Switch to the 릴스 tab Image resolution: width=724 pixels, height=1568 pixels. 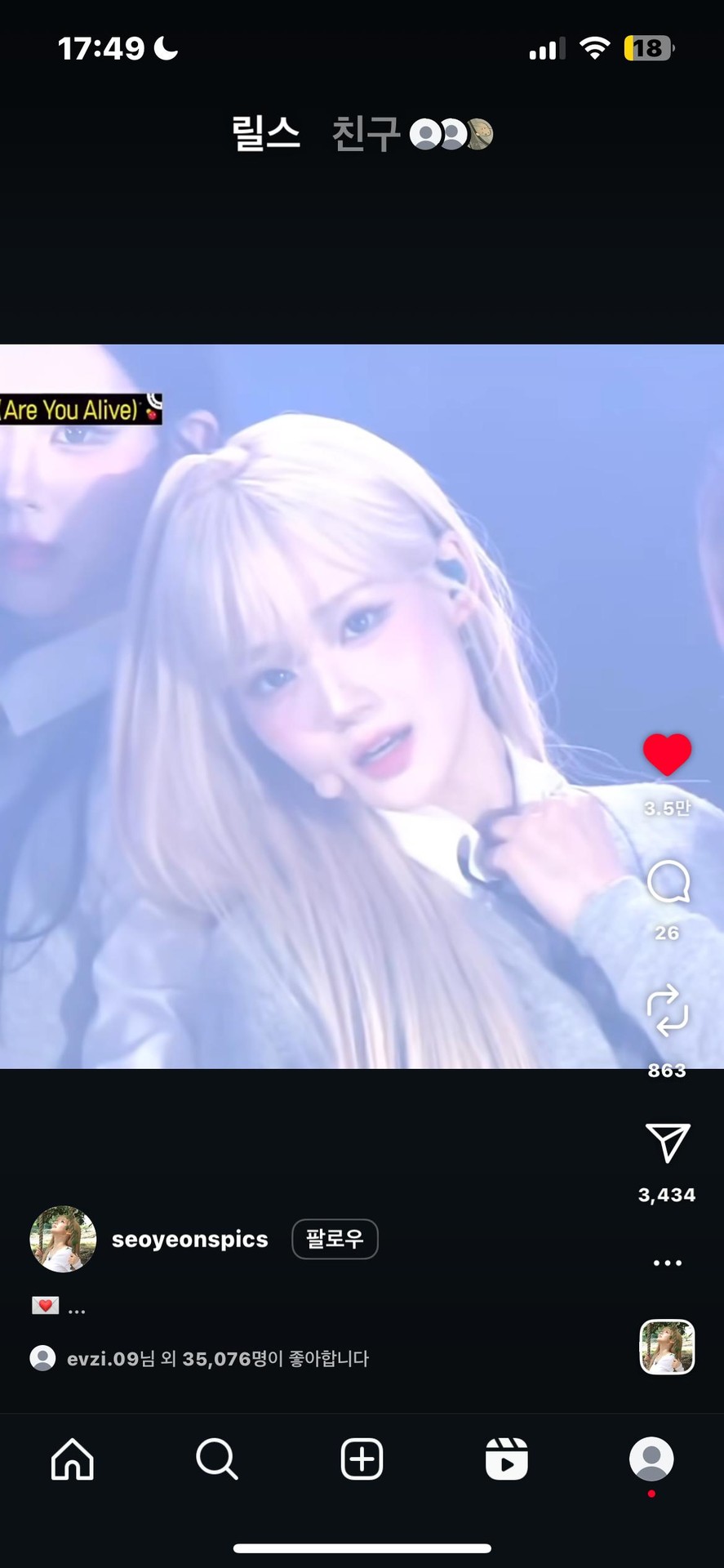coord(265,133)
